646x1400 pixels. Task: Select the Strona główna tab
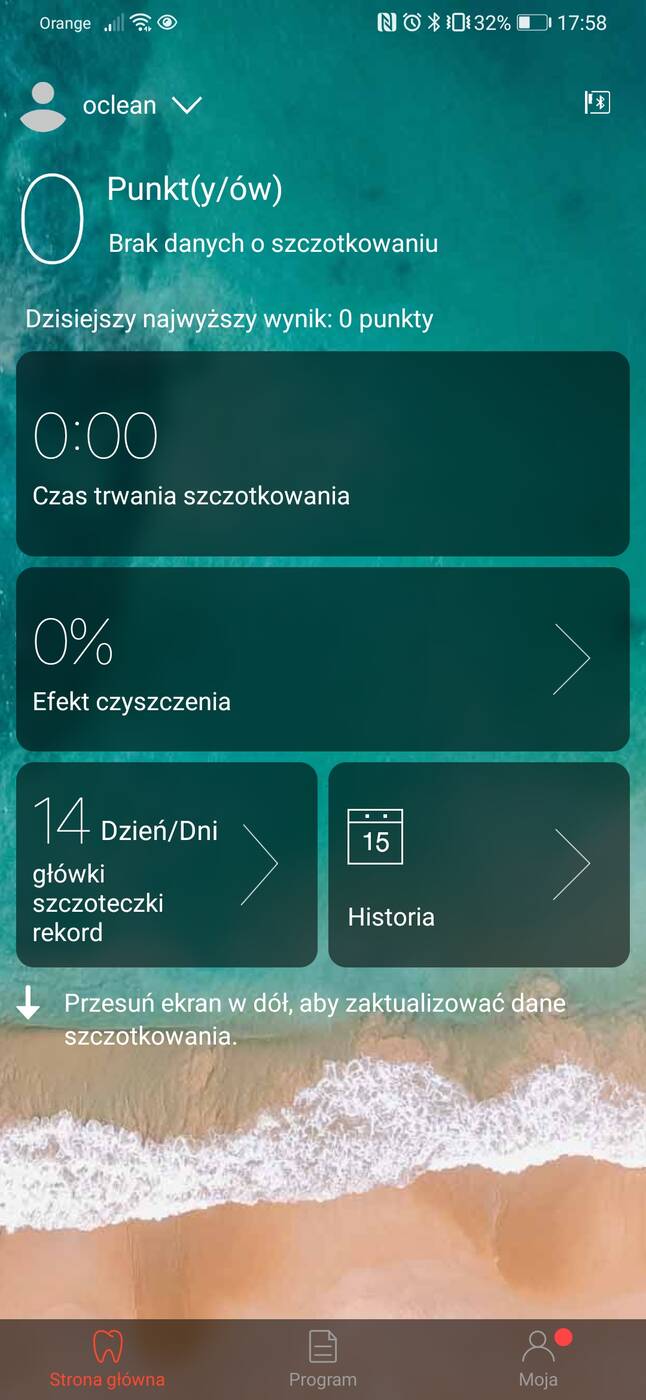(107, 1358)
